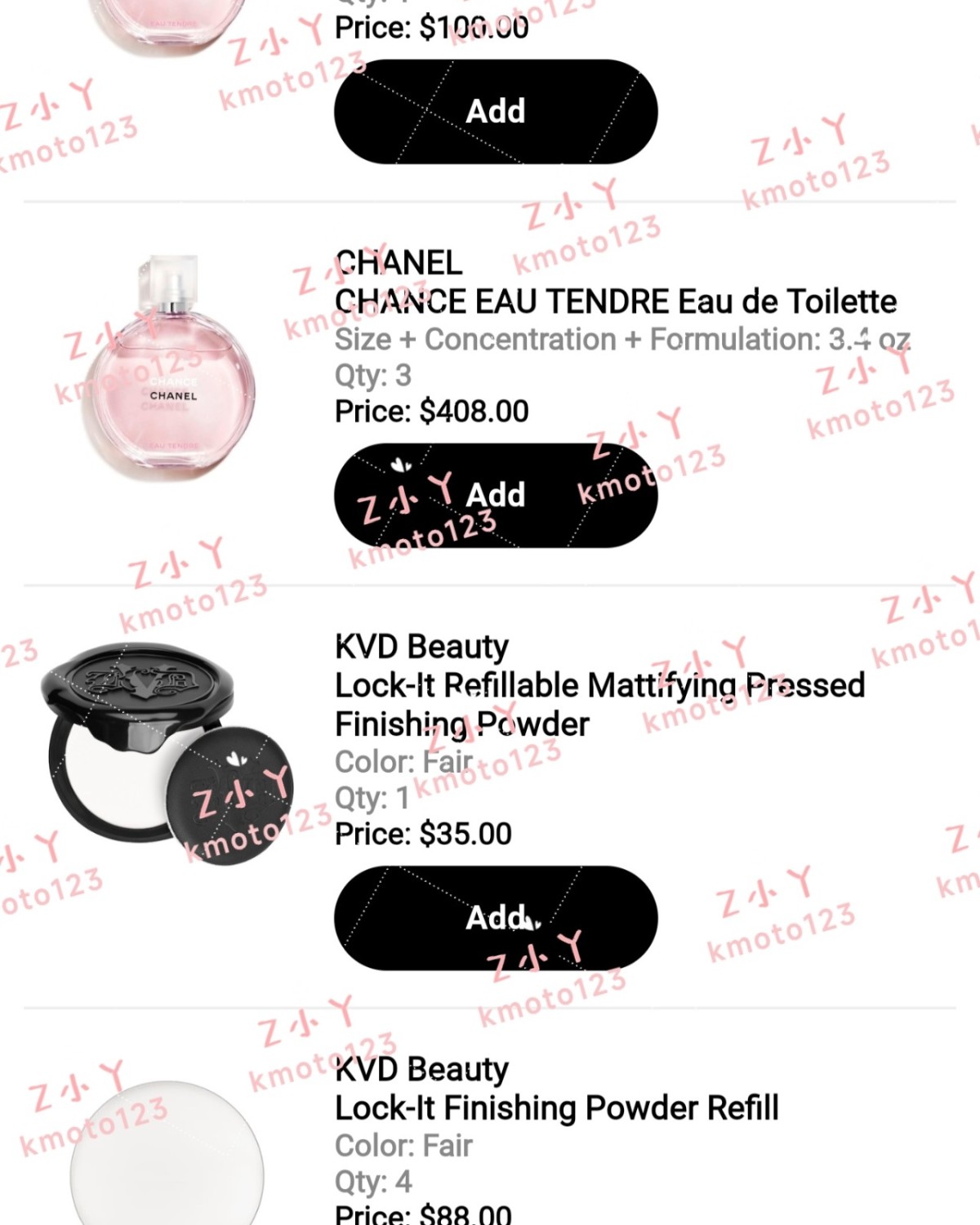Add CHANCE EAU TENDRE Eau de Toilette
The width and height of the screenshot is (980, 1225).
coord(496,495)
